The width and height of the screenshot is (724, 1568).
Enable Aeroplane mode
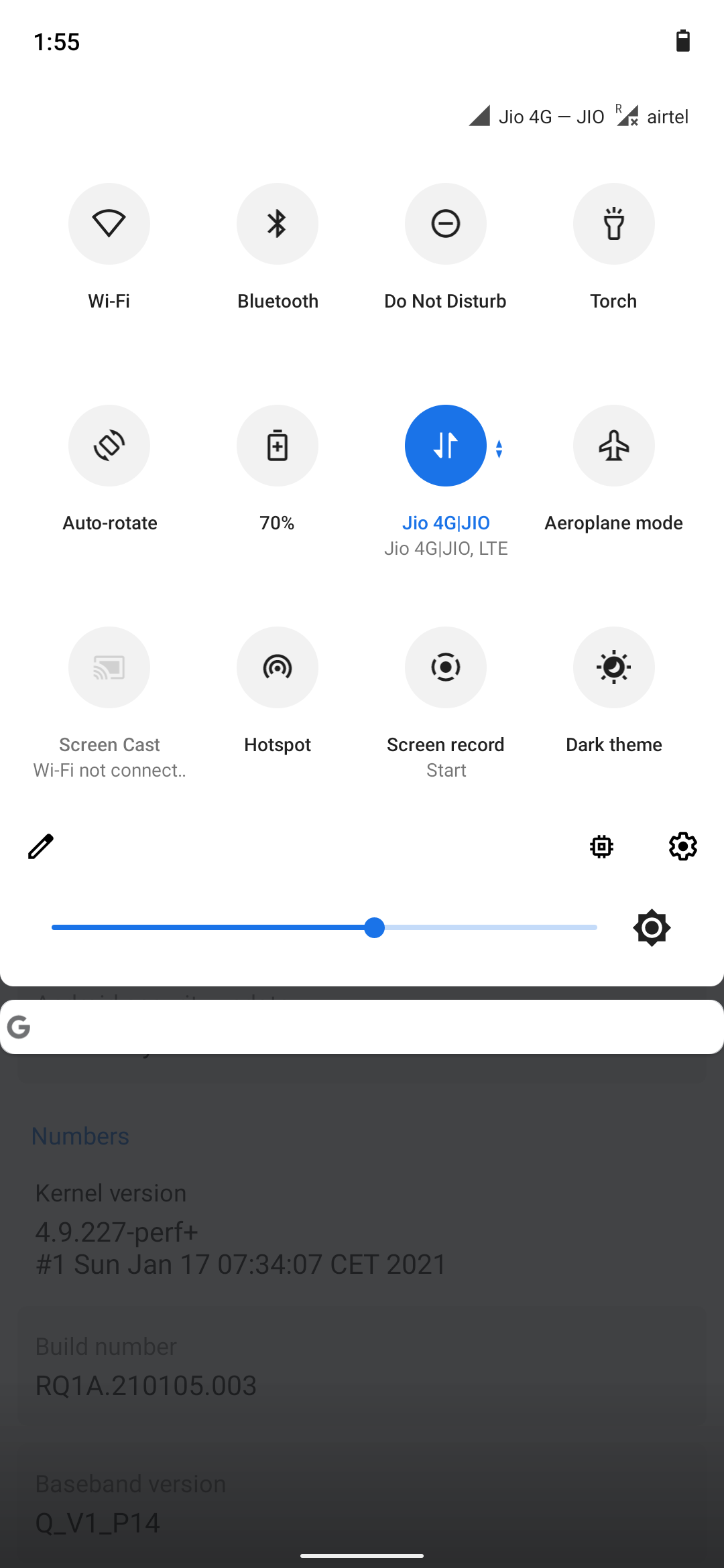613,446
